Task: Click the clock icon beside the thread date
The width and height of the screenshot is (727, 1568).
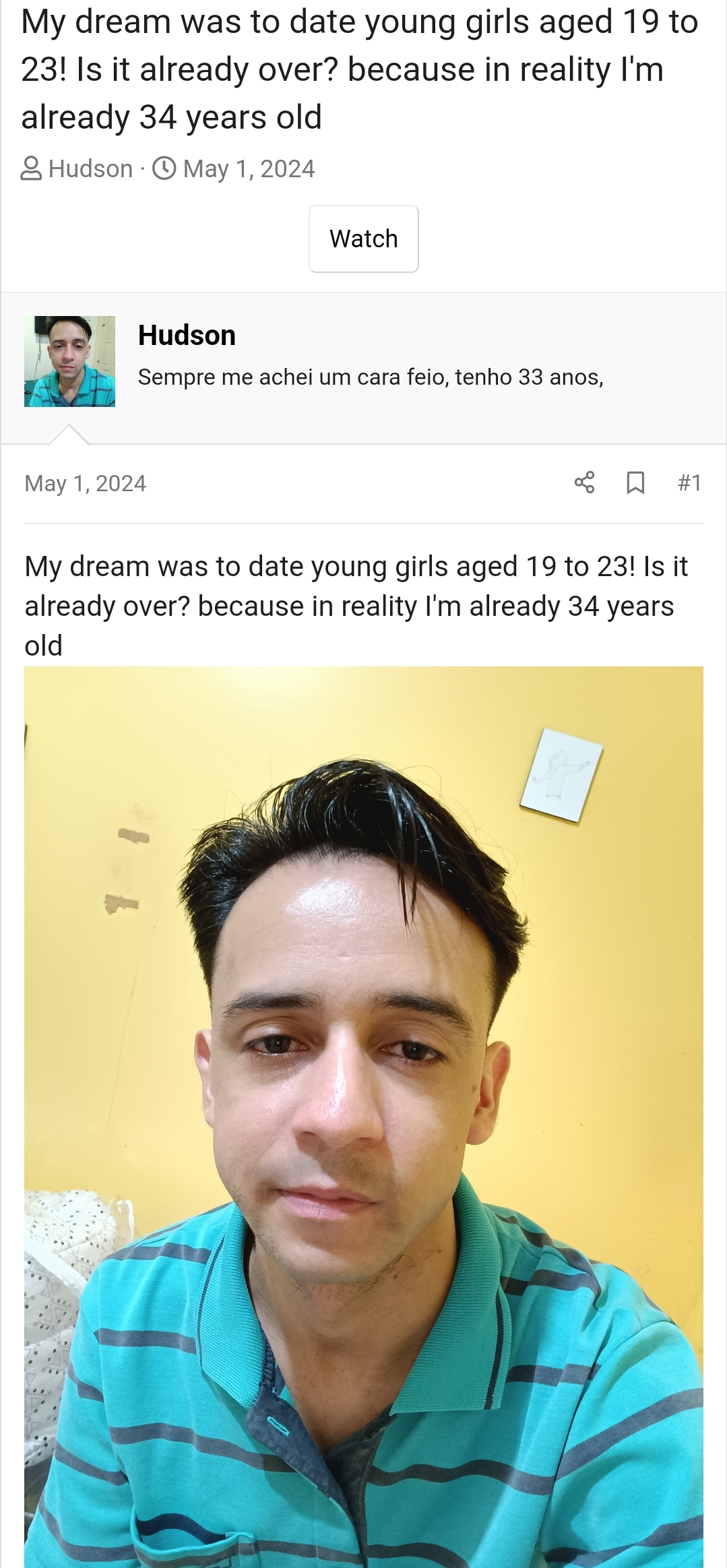Action: (164, 168)
